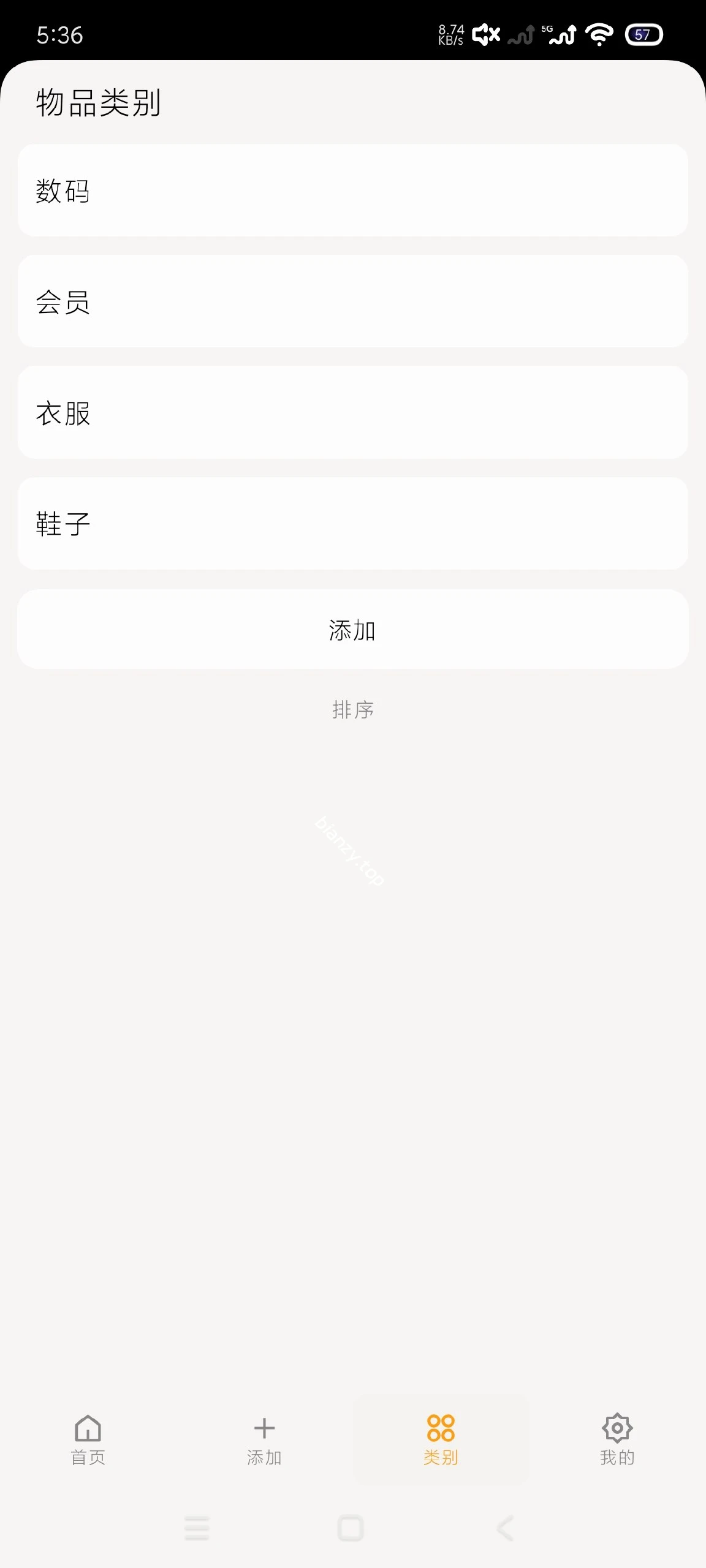
Task: Tap the battery level indicator
Action: [x=643, y=36]
